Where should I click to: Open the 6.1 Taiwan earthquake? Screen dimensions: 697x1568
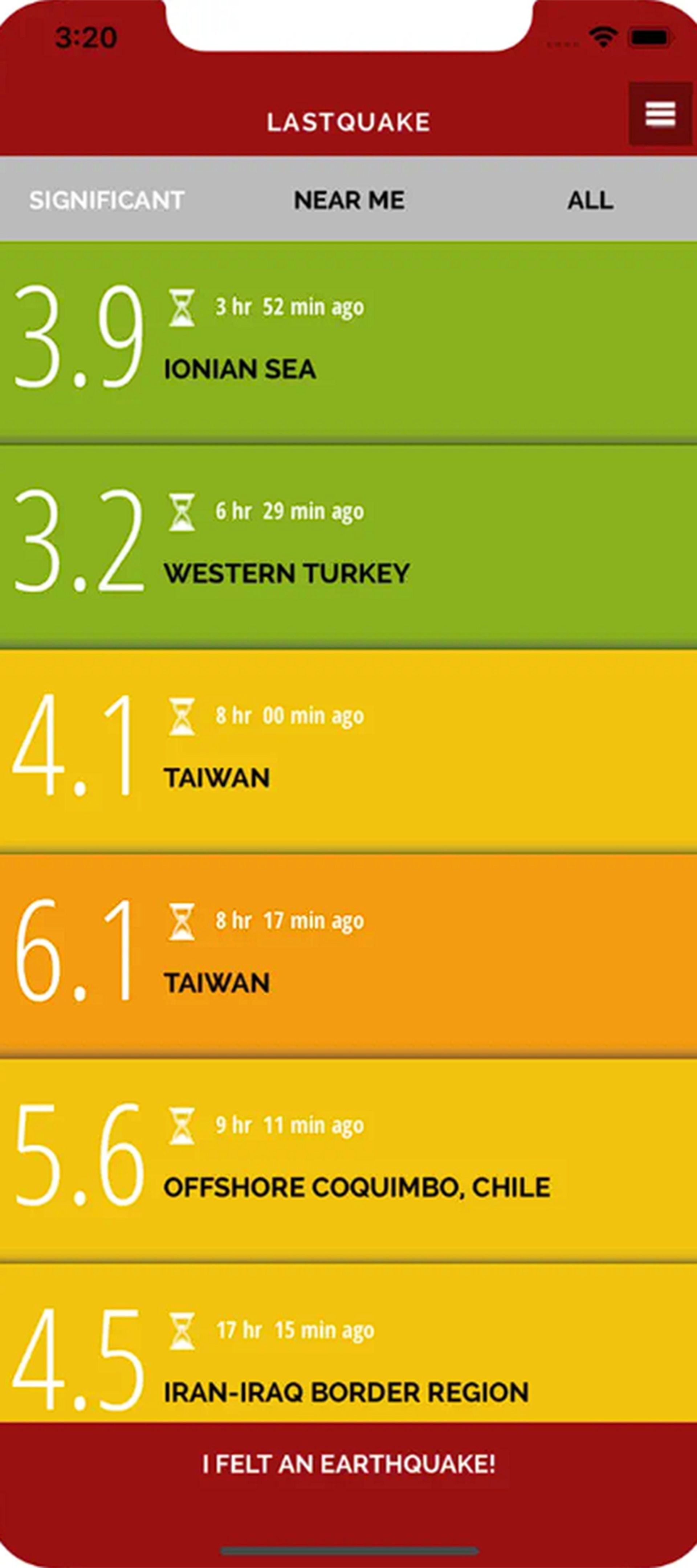(348, 956)
